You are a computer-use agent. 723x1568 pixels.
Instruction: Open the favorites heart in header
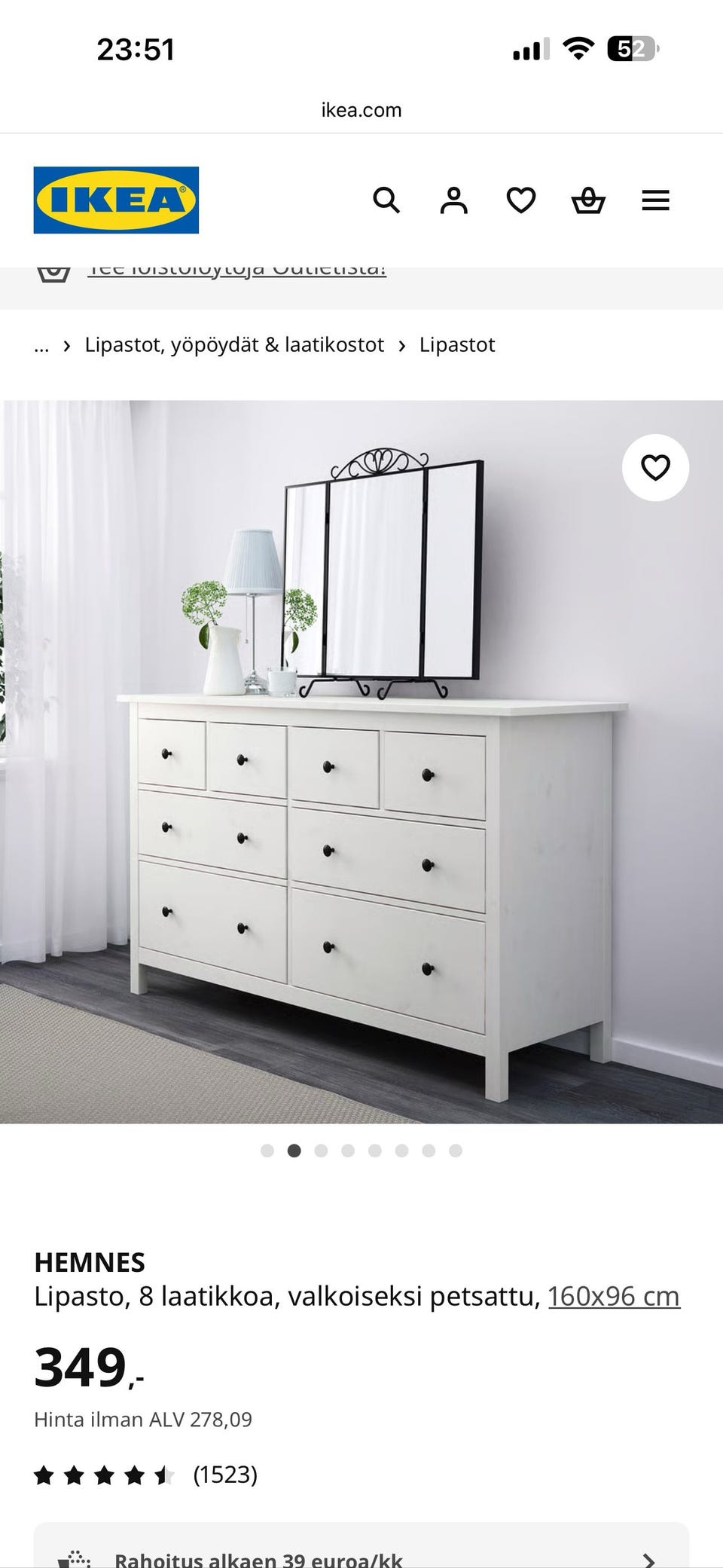(x=521, y=200)
